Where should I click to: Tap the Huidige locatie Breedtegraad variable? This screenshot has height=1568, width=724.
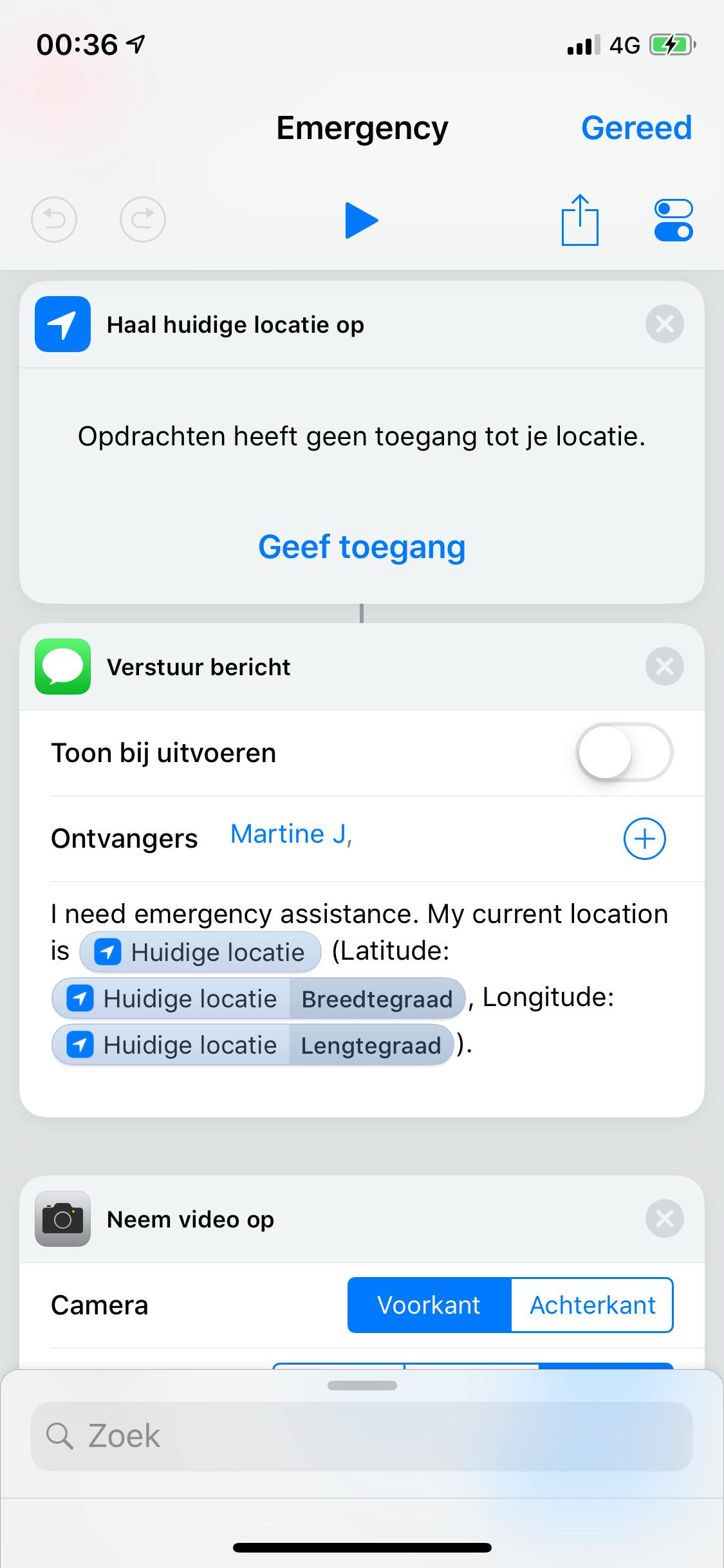[x=257, y=999]
